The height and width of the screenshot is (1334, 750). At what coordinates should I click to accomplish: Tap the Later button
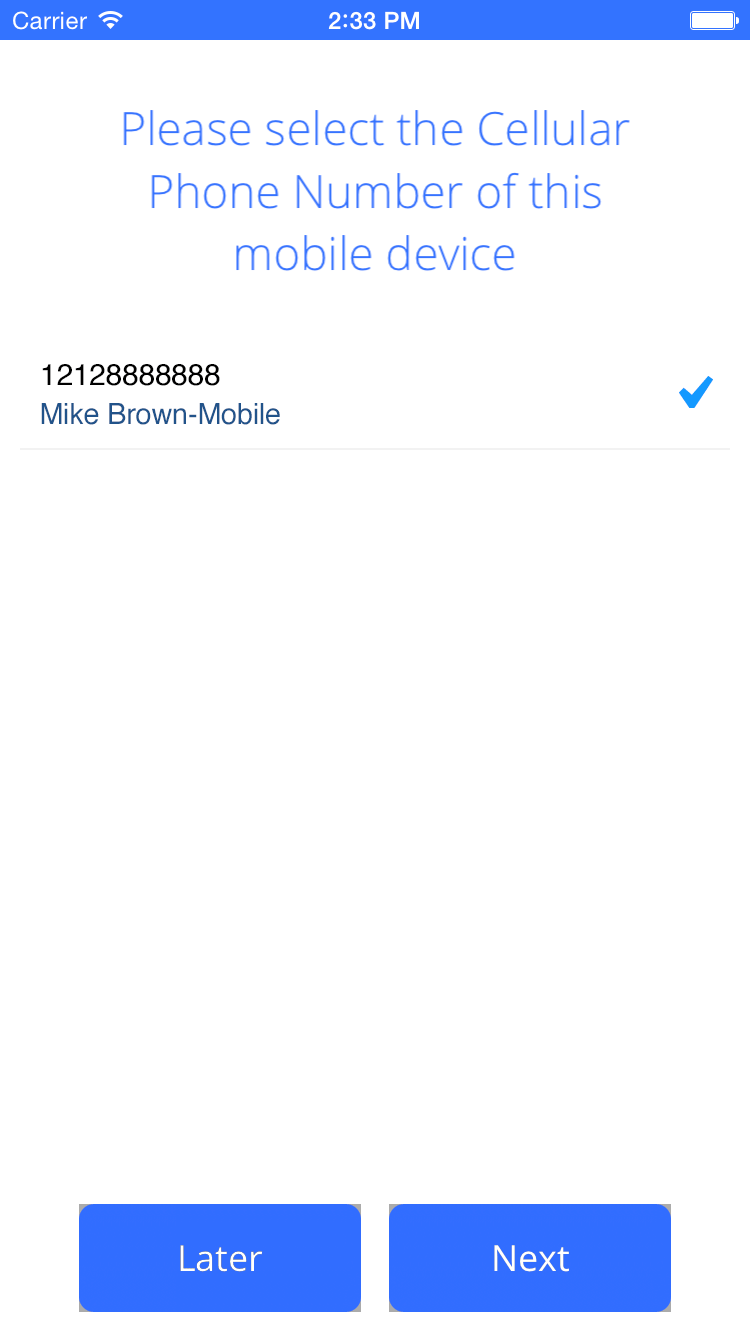pos(220,1258)
